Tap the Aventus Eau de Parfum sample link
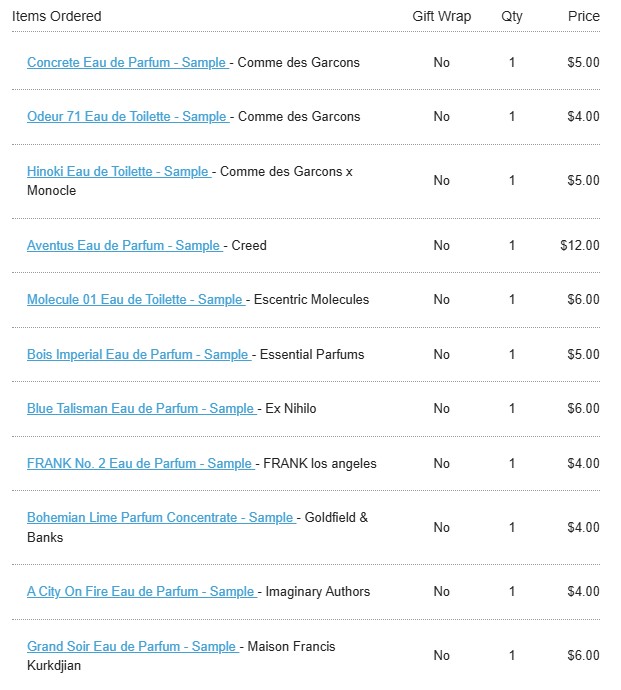This screenshot has width=621, height=690. click(124, 245)
